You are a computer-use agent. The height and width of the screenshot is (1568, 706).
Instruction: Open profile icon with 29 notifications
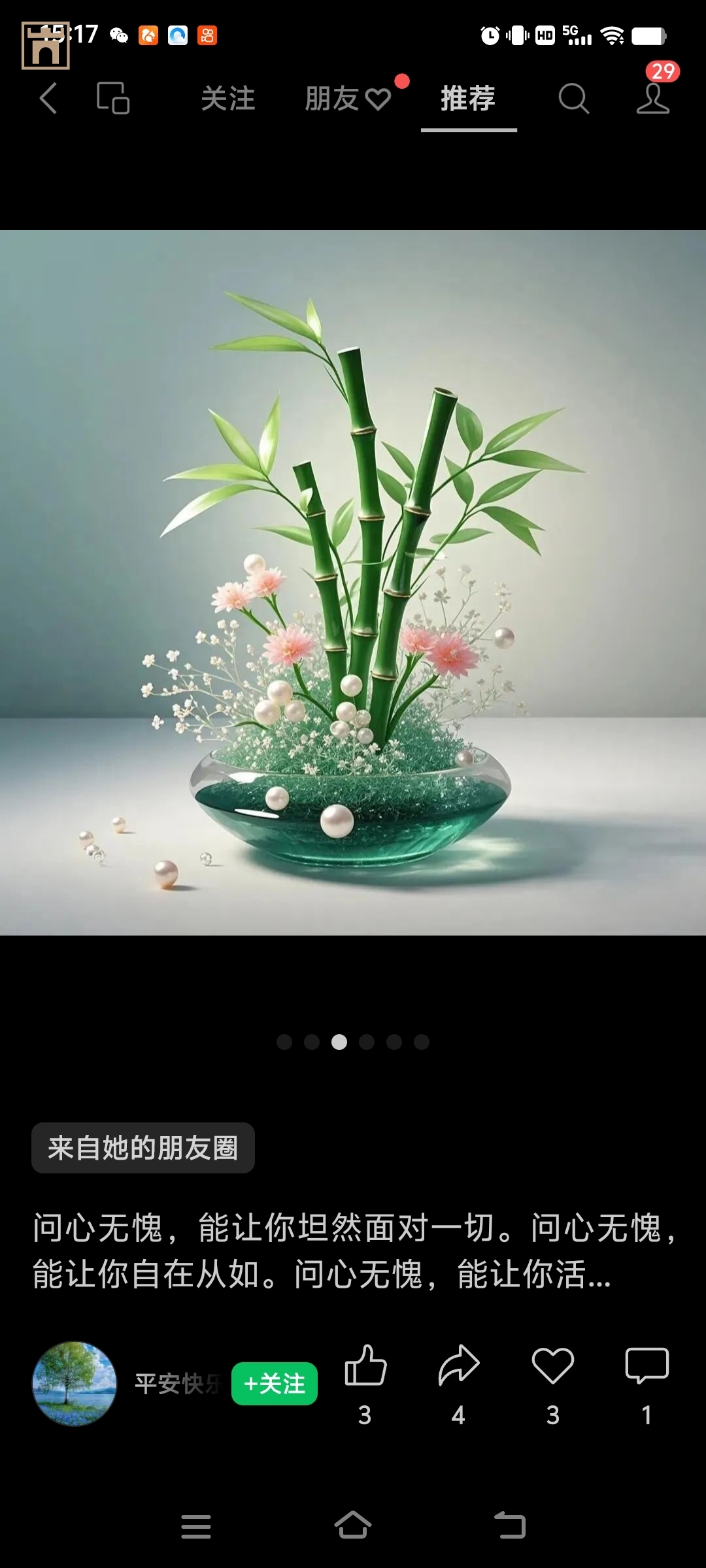point(653,99)
